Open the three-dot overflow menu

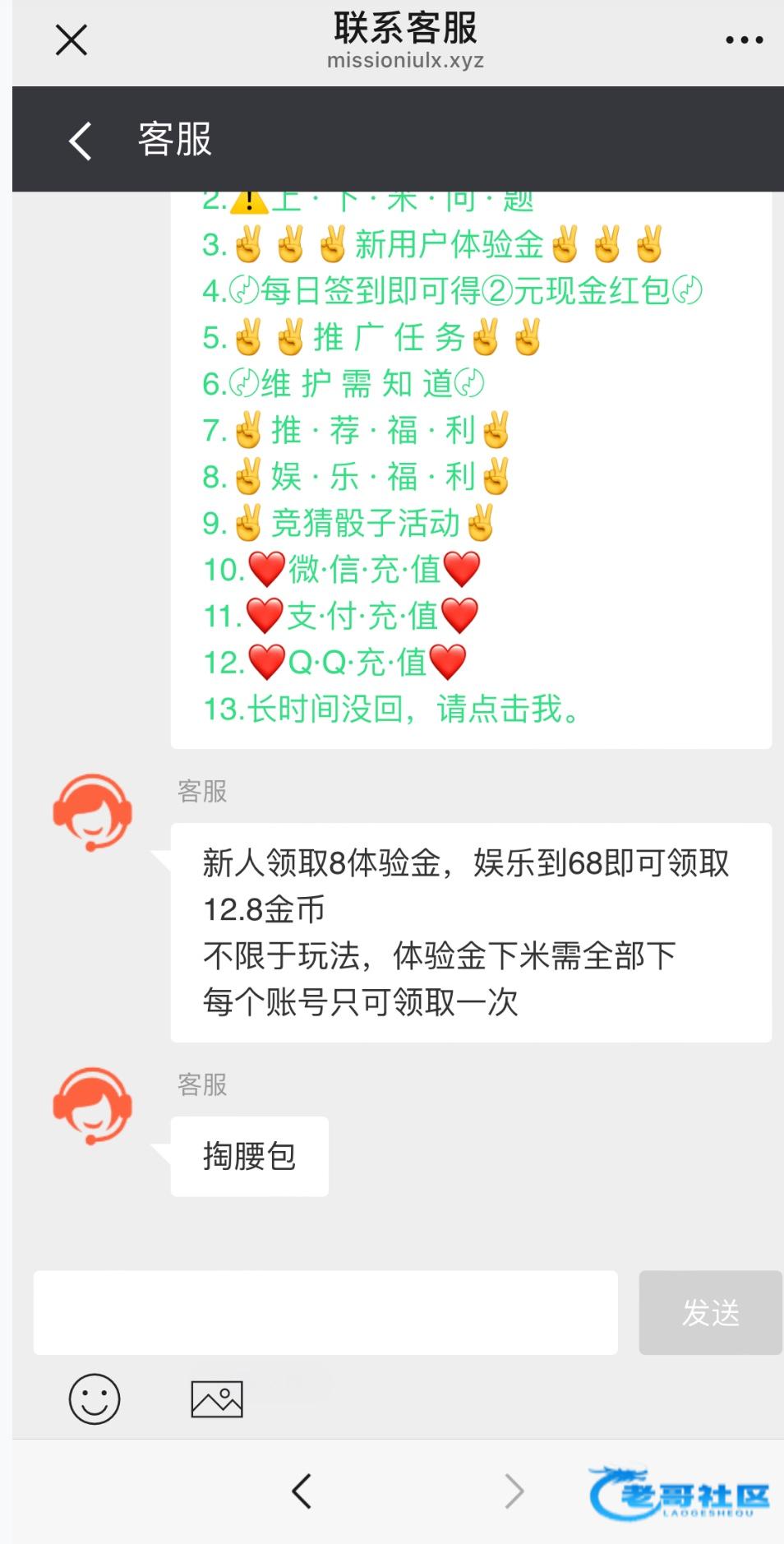[745, 39]
